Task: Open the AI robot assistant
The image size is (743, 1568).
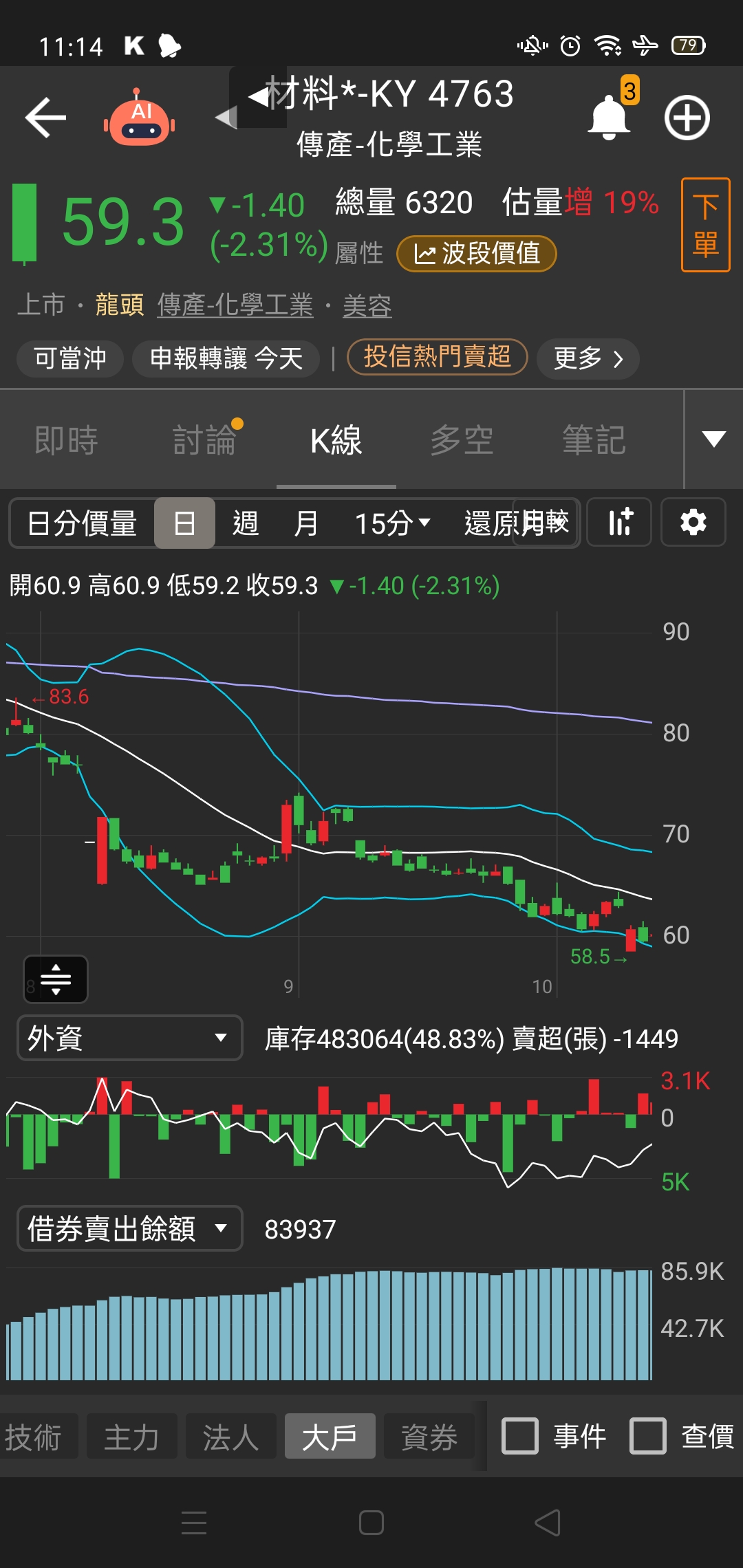Action: tap(140, 118)
